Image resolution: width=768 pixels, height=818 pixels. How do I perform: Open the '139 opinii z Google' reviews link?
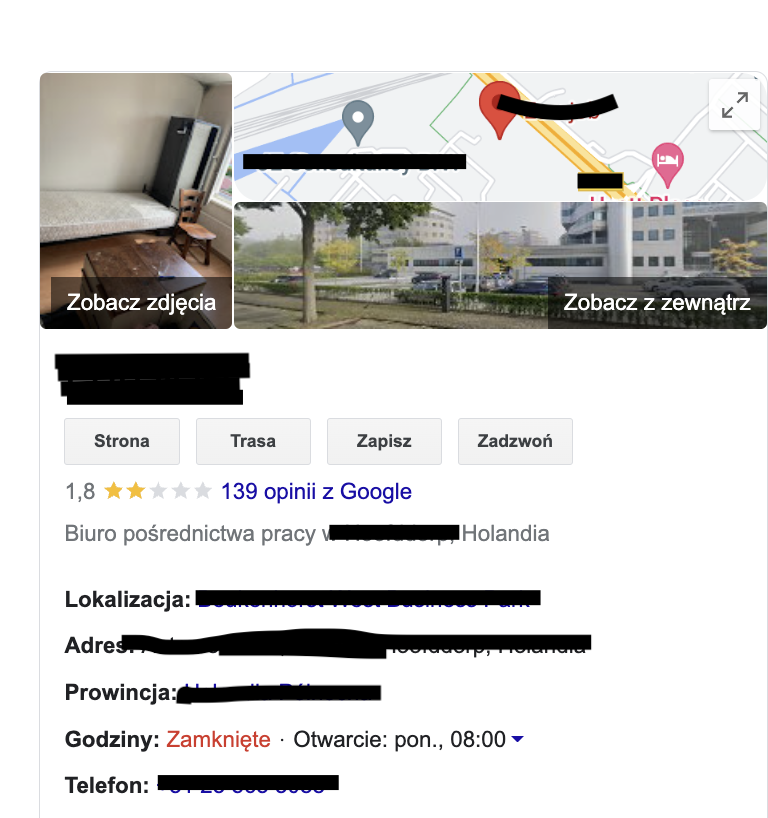[x=316, y=491]
